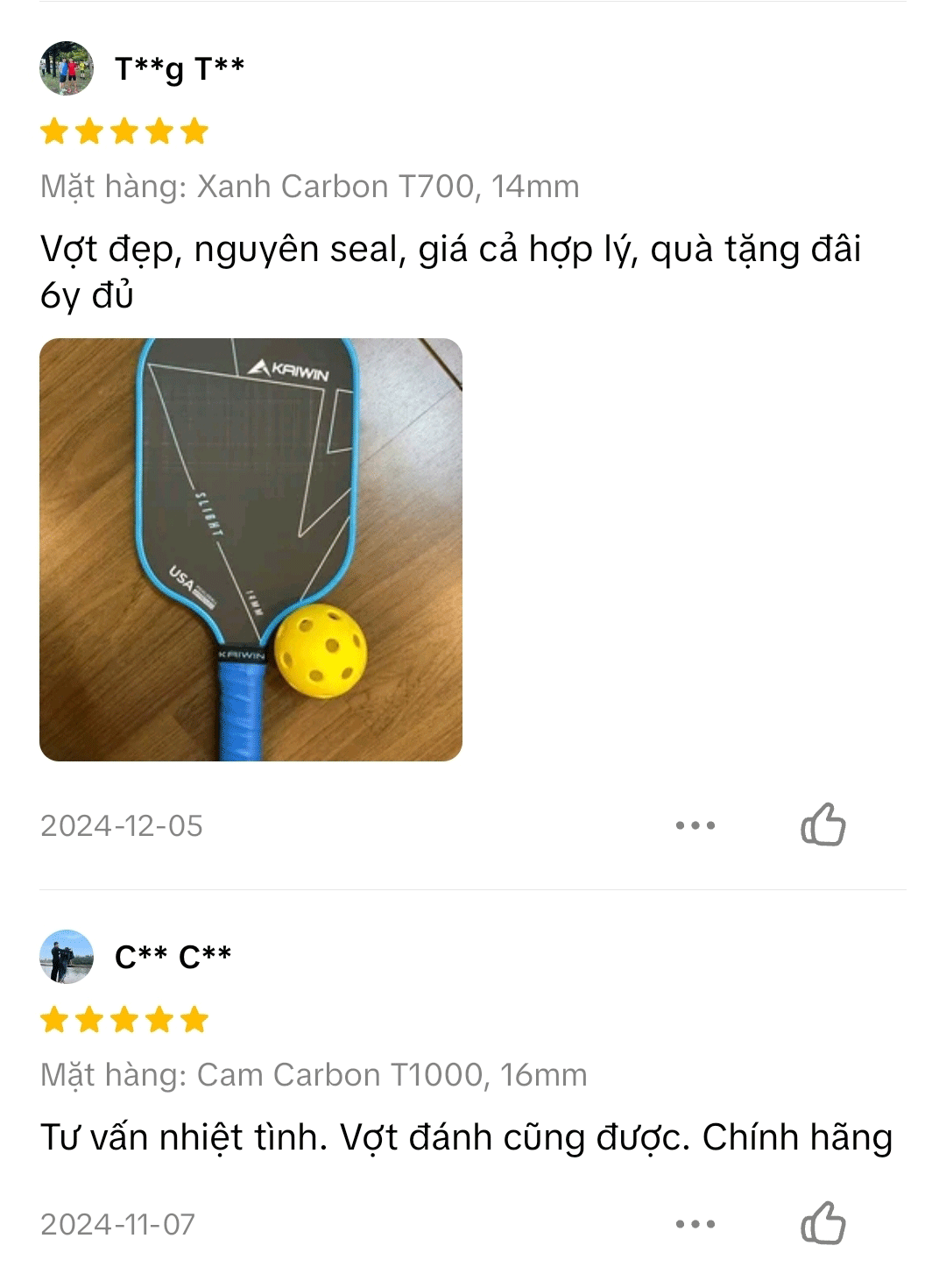Open more options on C** C**'s review
The height and width of the screenshot is (1288, 946).
pyautogui.click(x=695, y=1224)
